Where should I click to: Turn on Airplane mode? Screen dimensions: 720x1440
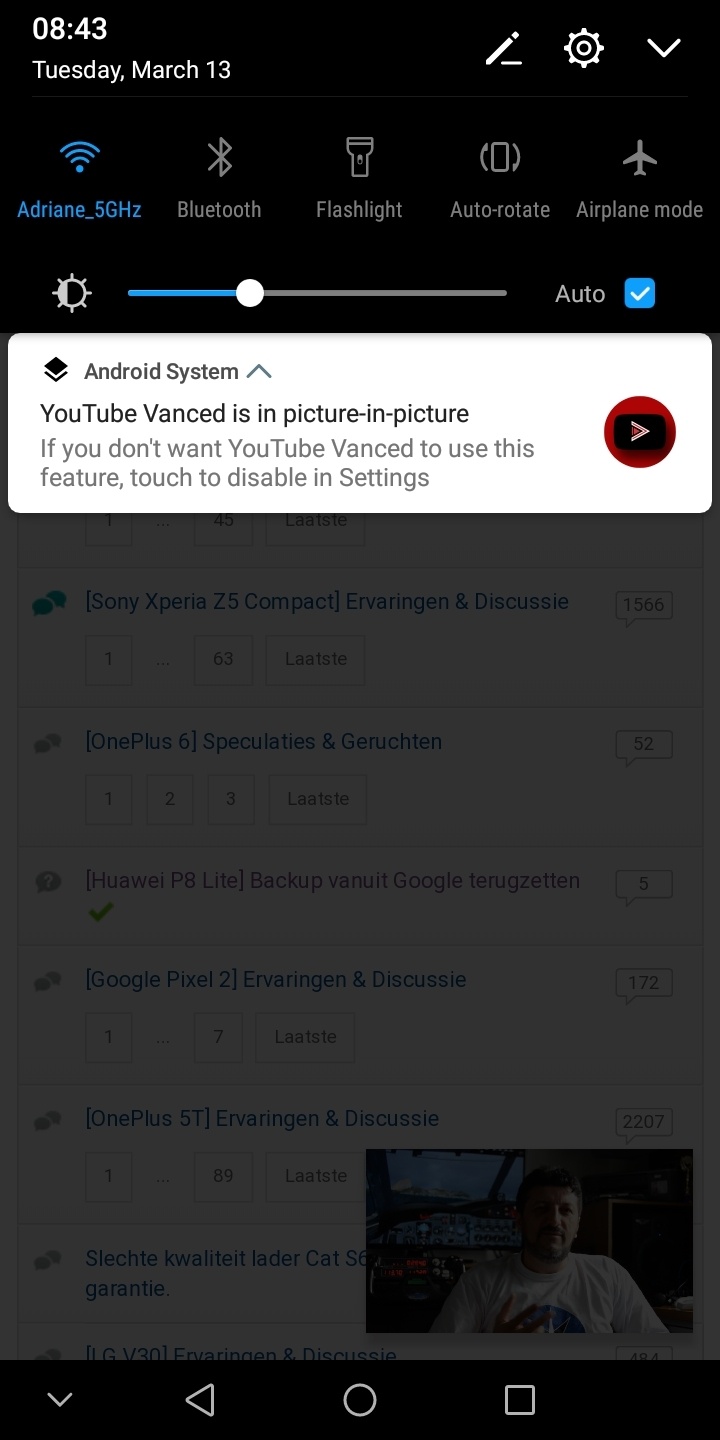click(639, 158)
